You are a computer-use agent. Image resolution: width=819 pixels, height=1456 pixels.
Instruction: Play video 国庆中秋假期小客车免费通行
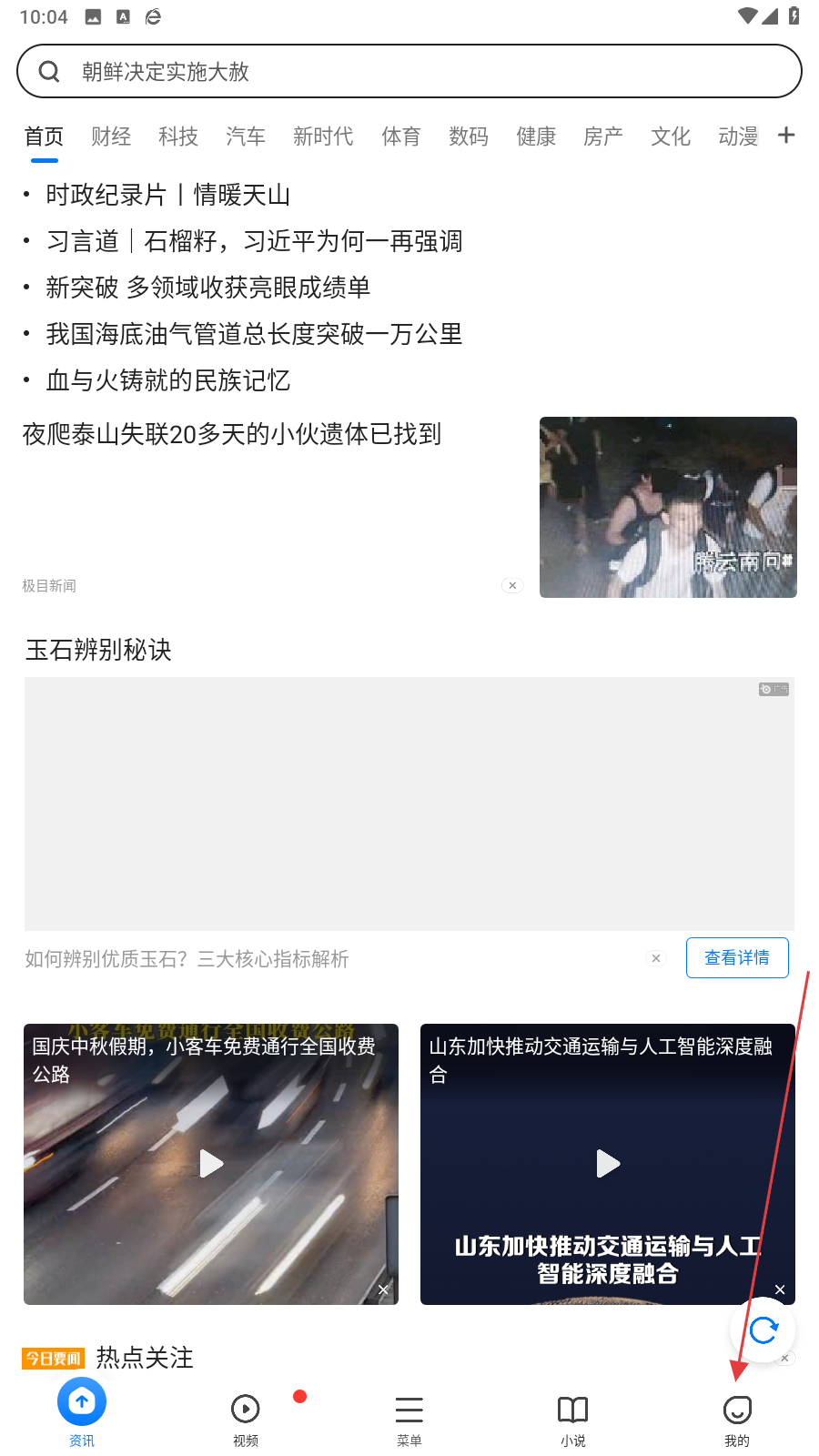pyautogui.click(x=211, y=1164)
